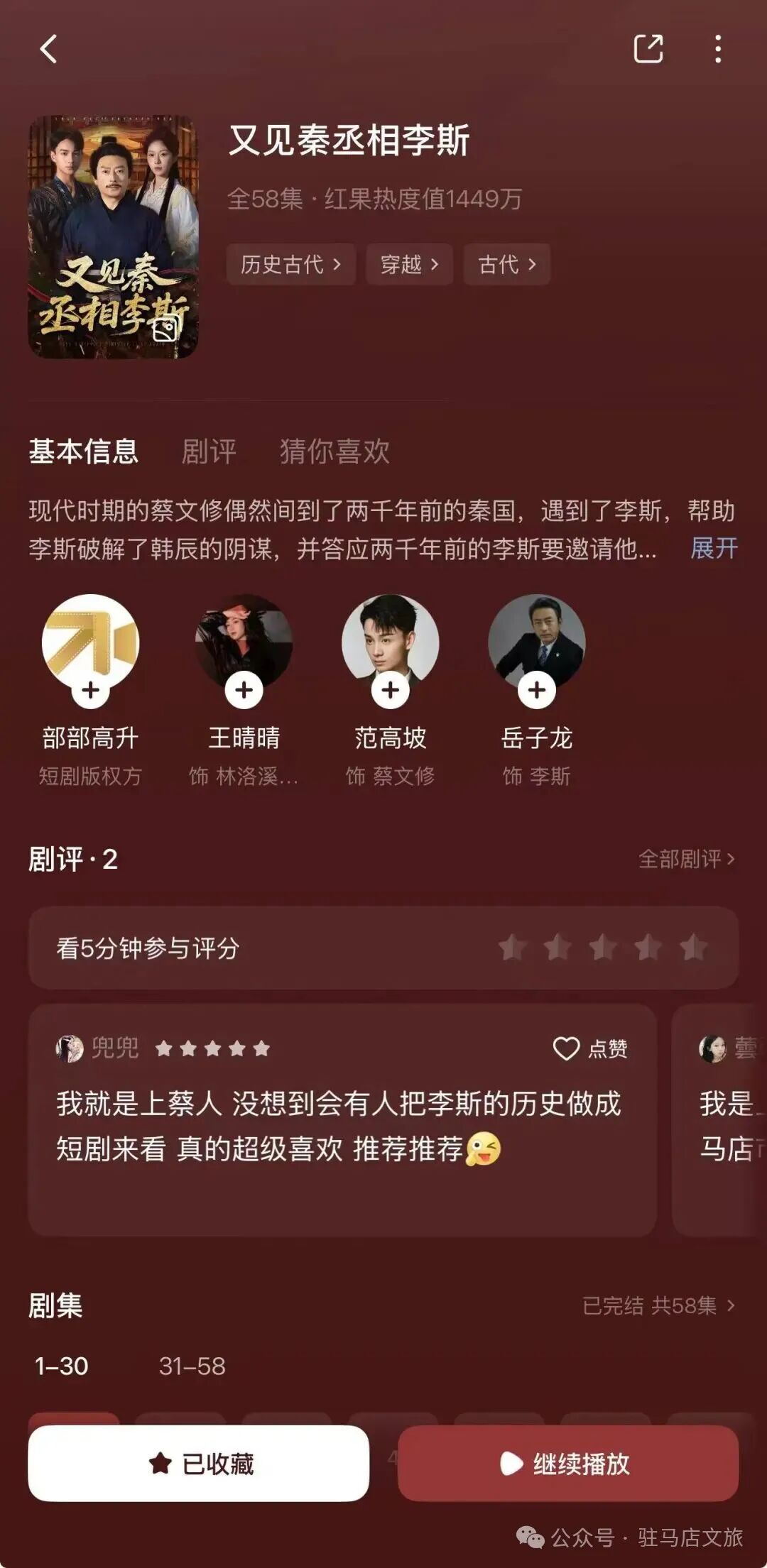Click the 部部高升 copyright owner avatar icon
This screenshot has height=1568, width=767.
coord(90,641)
